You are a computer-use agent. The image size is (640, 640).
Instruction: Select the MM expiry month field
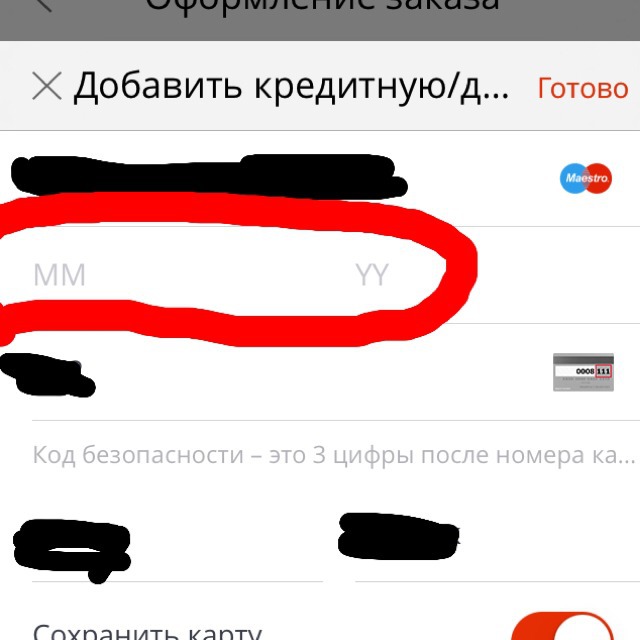pyautogui.click(x=60, y=275)
